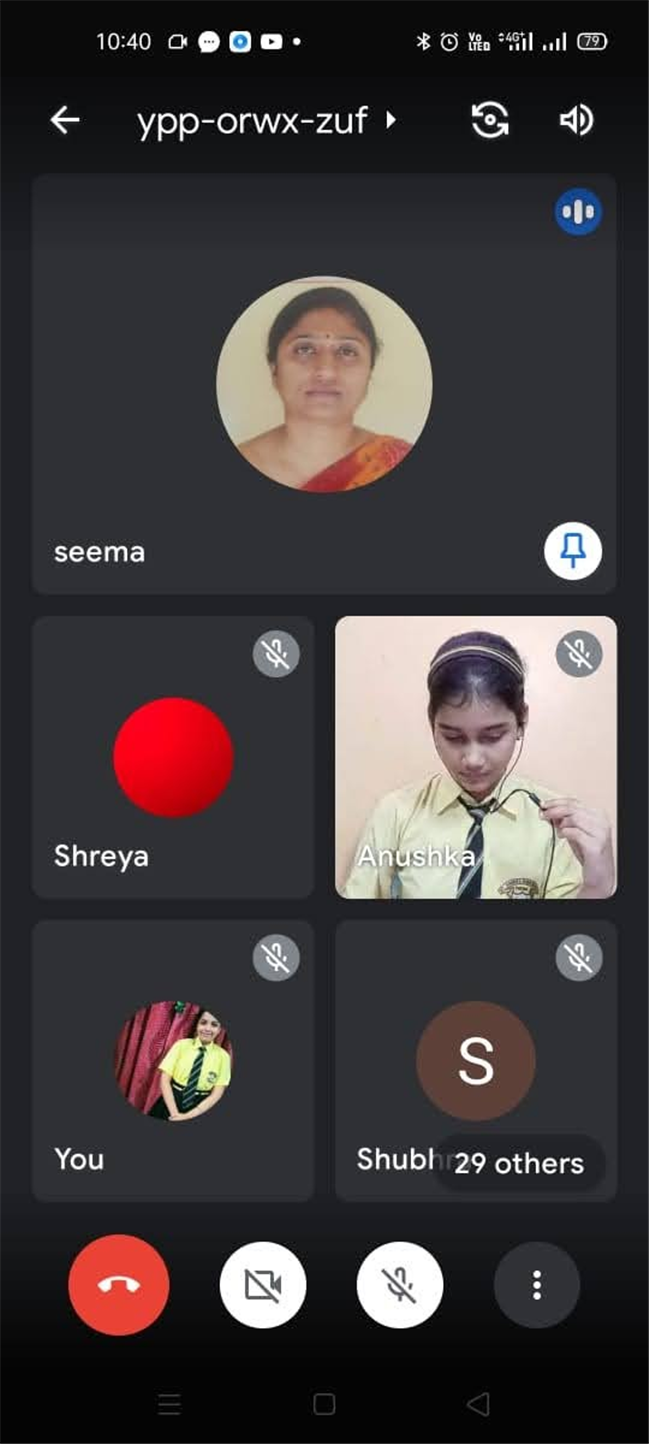Open seema's pinned tile
Image resolution: width=650 pixels, height=1444 pixels.
pyautogui.click(x=324, y=384)
